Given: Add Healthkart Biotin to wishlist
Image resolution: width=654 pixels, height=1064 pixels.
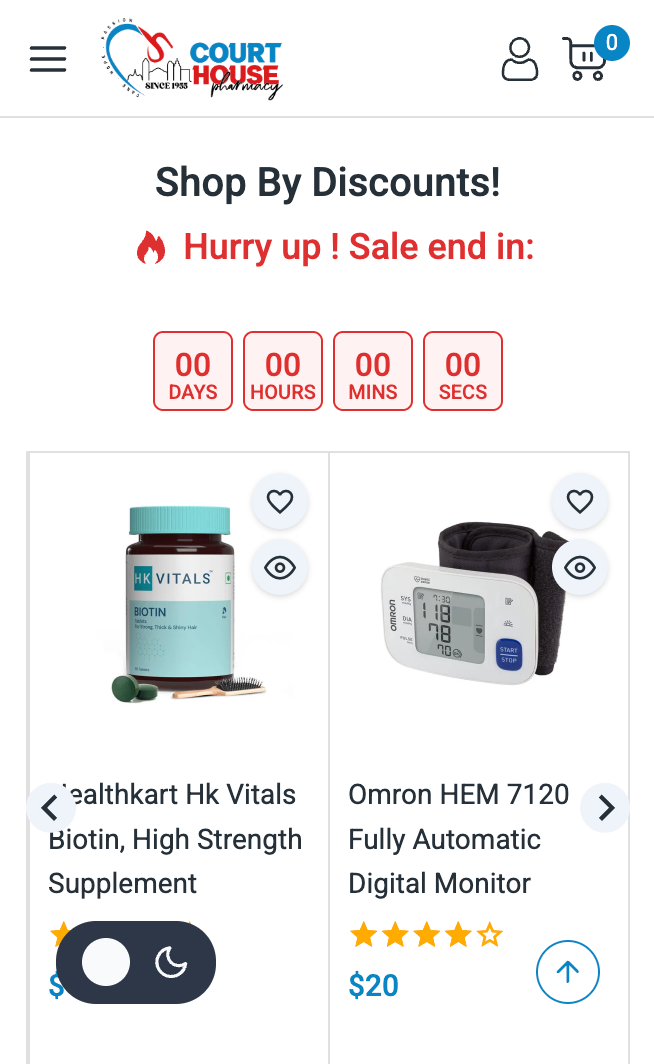Looking at the screenshot, I should (x=280, y=501).
